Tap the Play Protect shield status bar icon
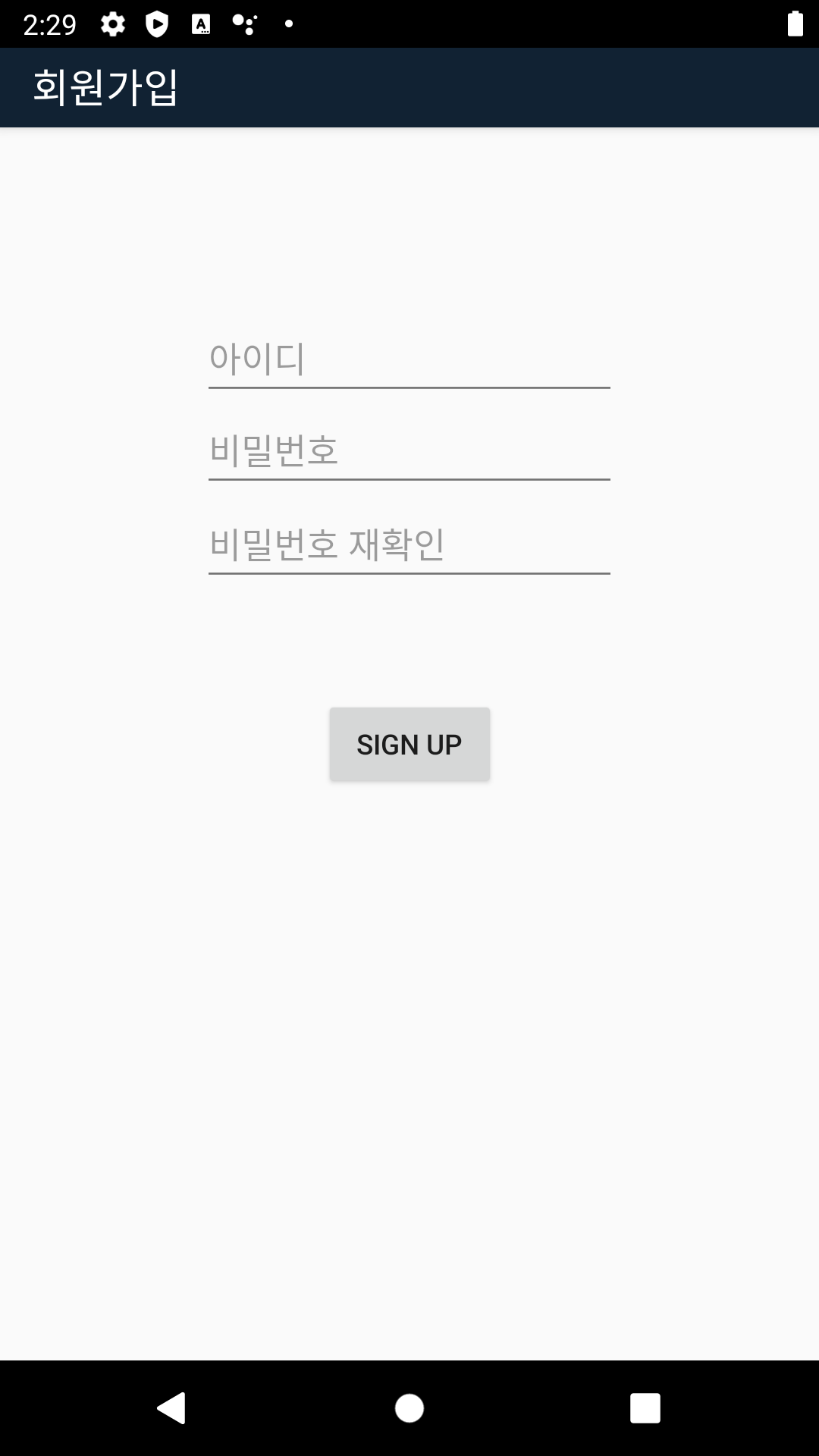819x1456 pixels. click(156, 25)
